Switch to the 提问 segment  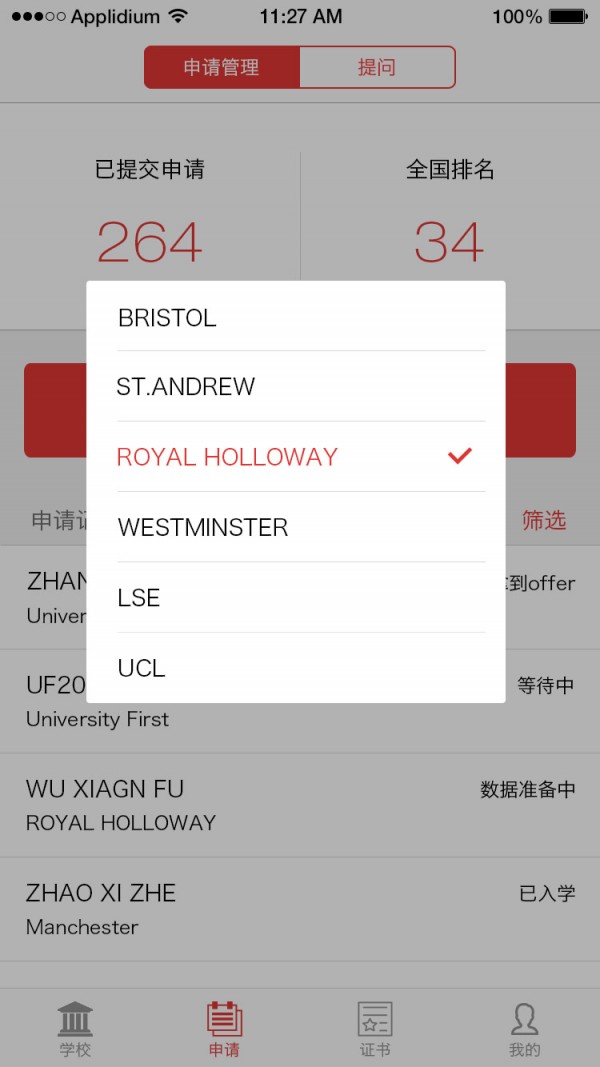tap(377, 68)
